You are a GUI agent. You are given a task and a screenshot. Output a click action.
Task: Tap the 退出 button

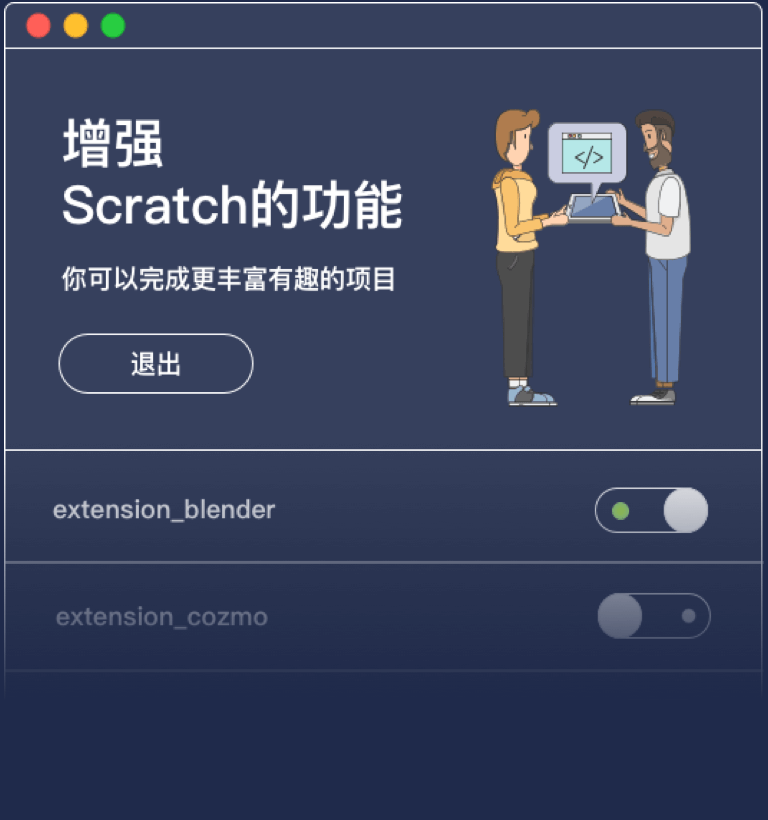pos(156,364)
